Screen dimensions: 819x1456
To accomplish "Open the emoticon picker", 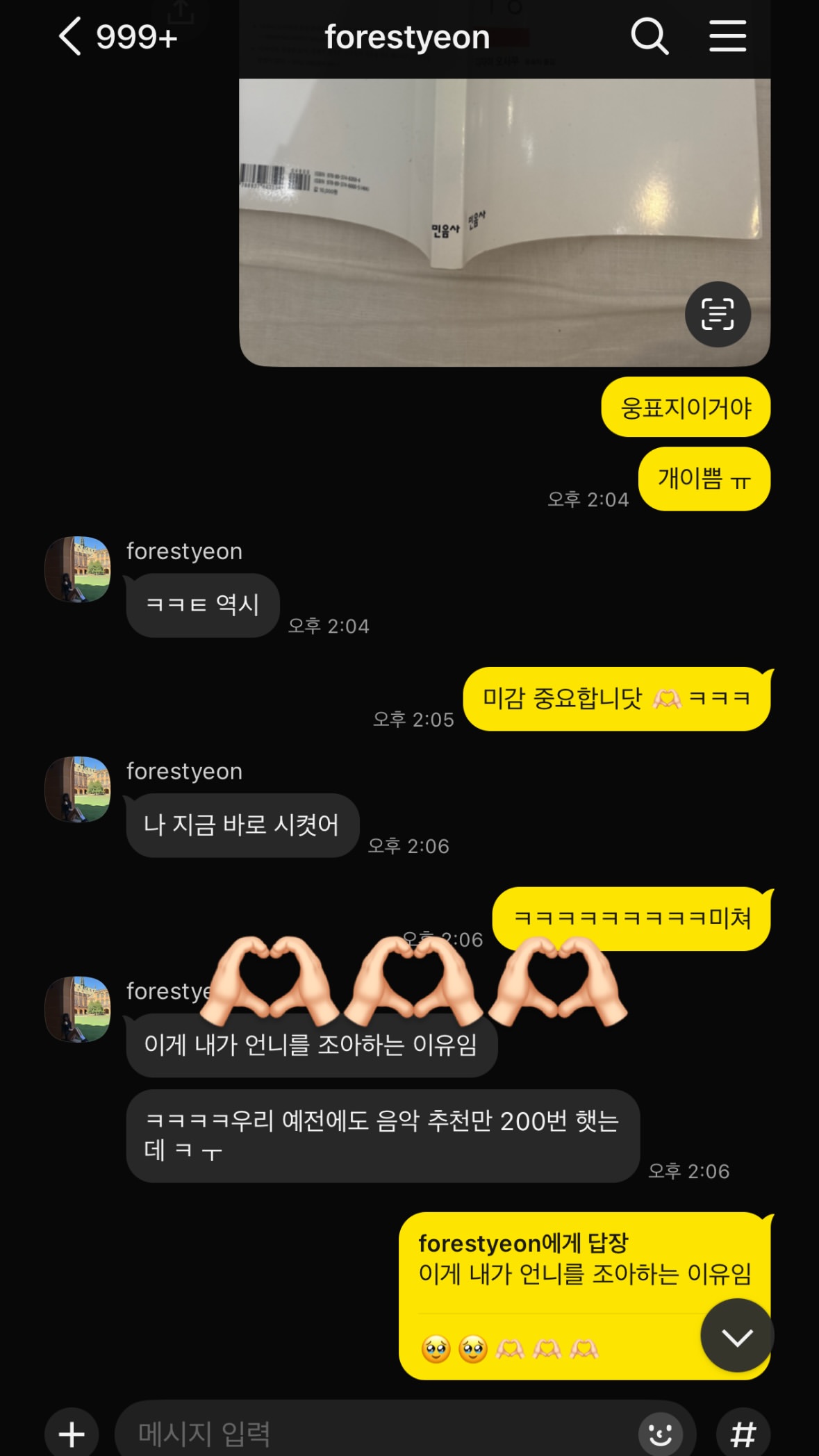I will click(659, 1433).
